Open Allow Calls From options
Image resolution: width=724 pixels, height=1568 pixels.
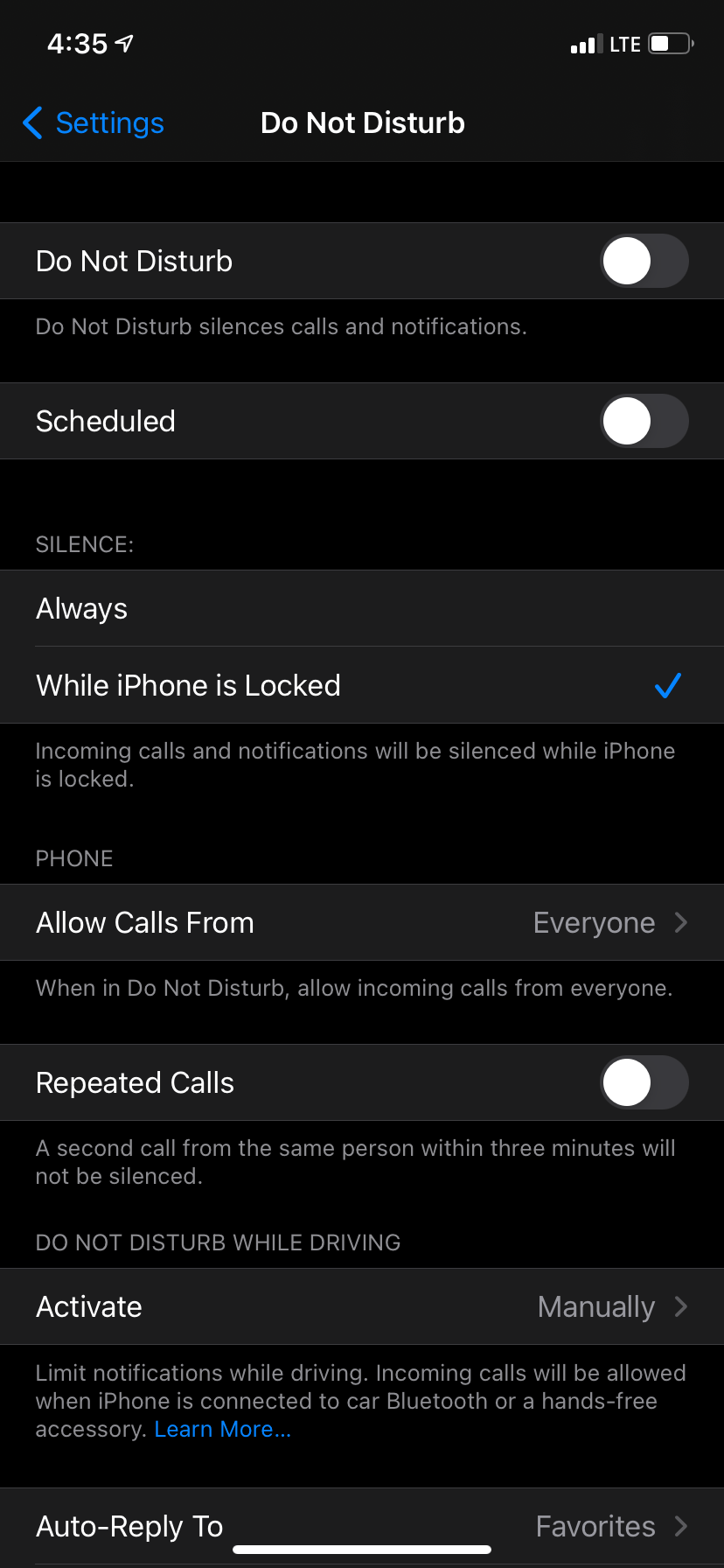(362, 922)
